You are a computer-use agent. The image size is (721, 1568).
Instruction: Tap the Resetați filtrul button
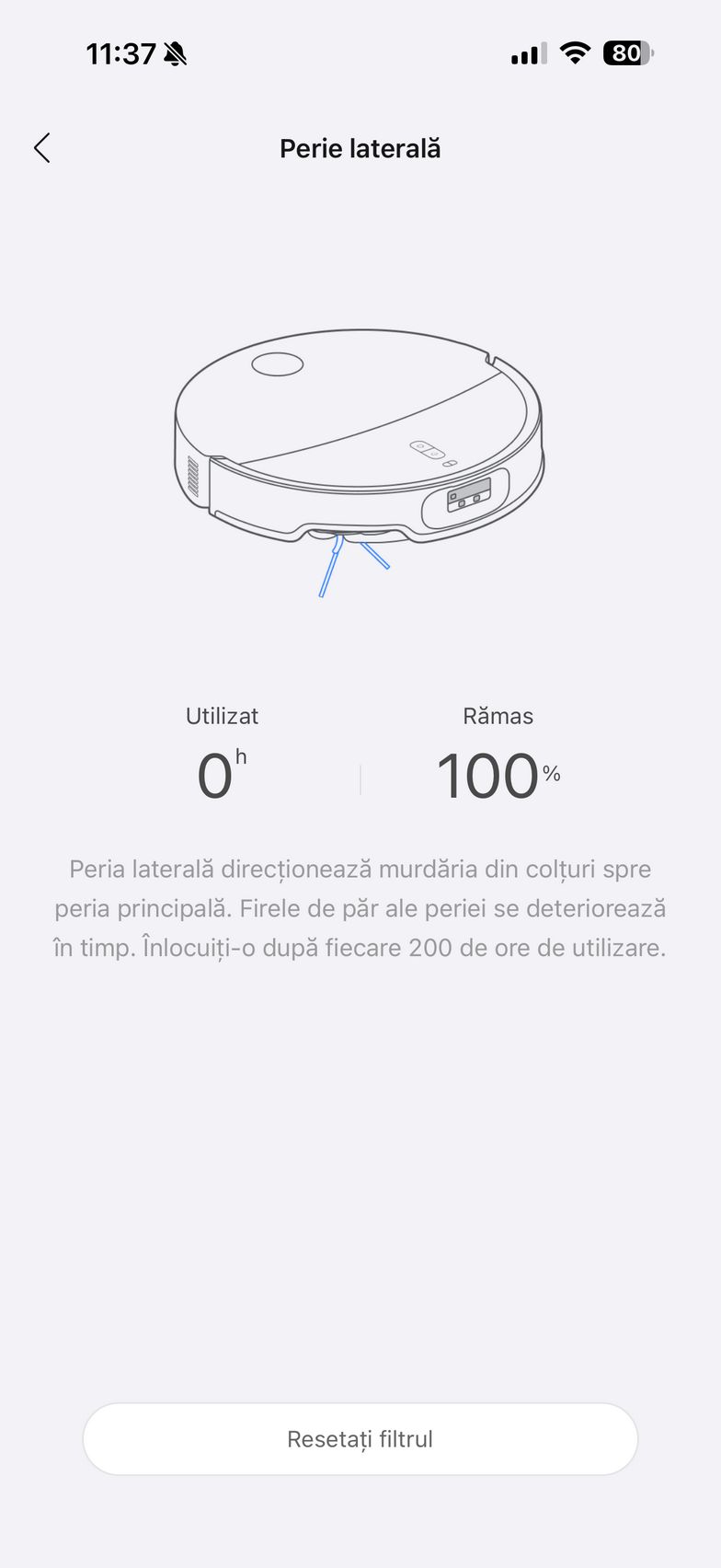[x=360, y=1439]
